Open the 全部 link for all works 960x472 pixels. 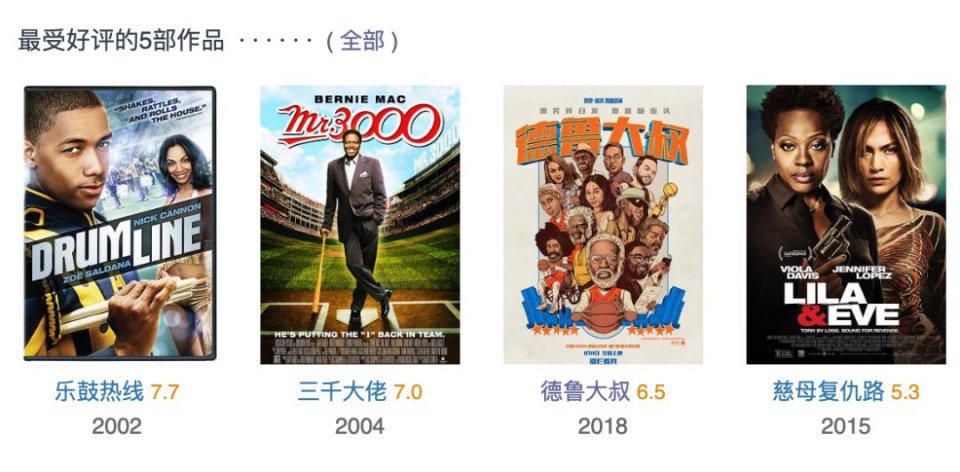pyautogui.click(x=362, y=41)
